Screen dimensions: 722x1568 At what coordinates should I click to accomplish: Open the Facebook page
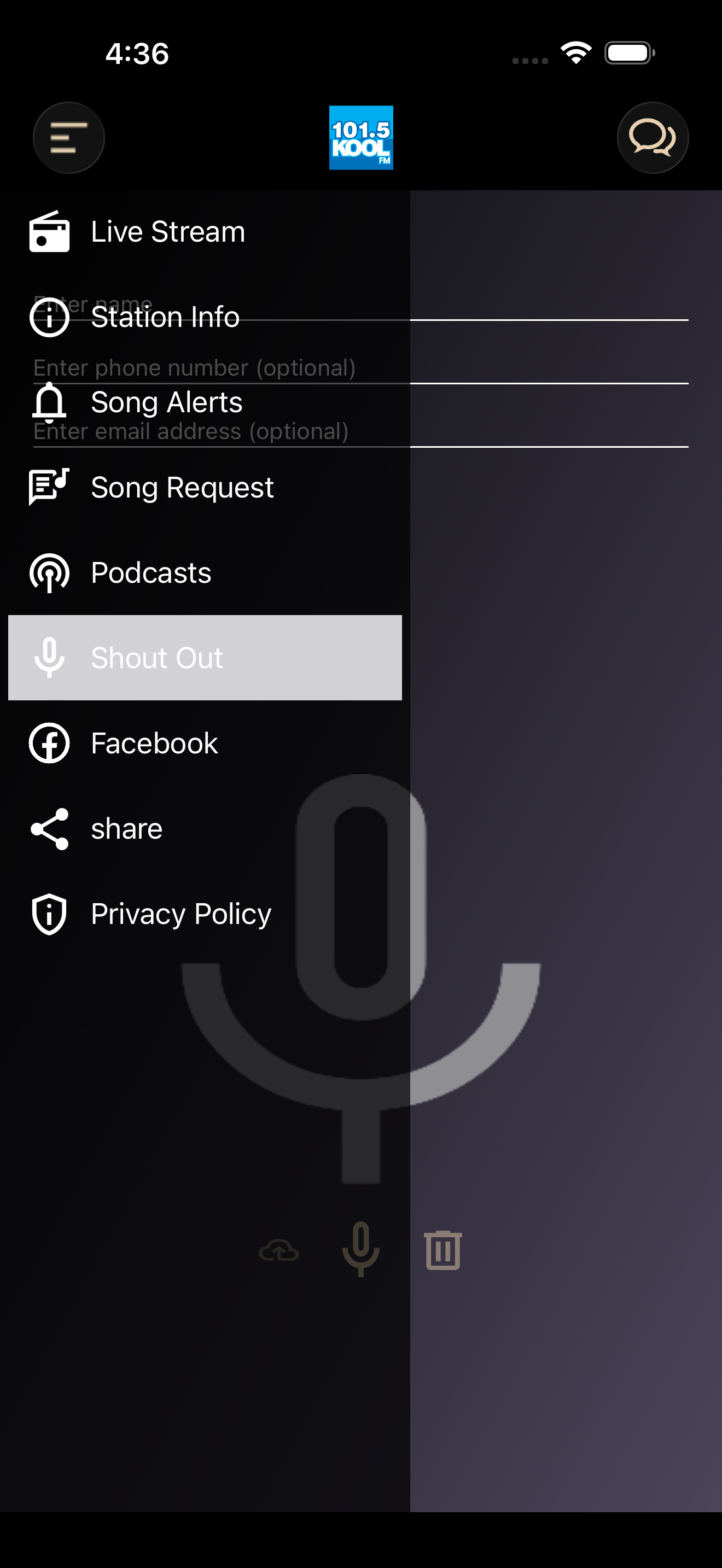coord(205,743)
